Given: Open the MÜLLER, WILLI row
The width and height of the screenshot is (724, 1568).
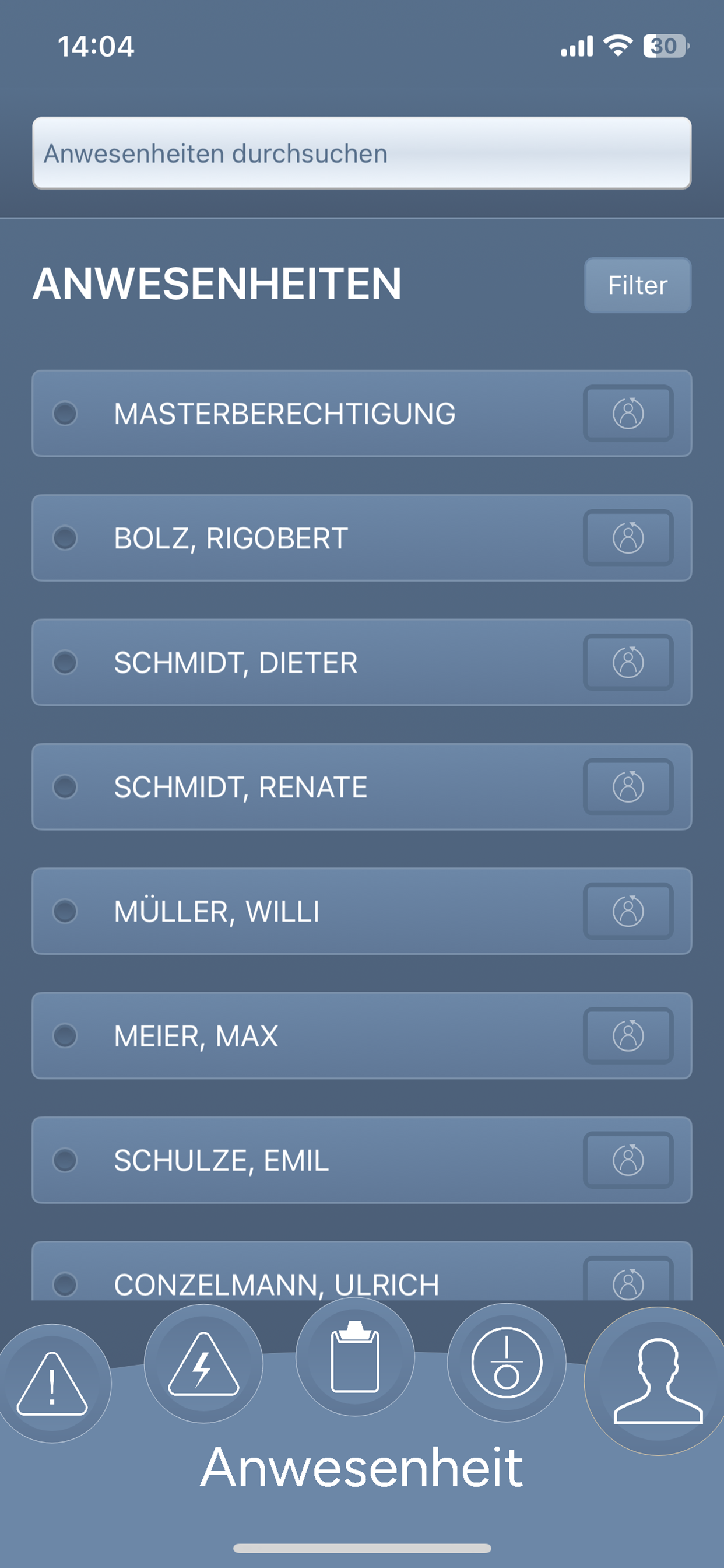Looking at the screenshot, I should pos(362,911).
